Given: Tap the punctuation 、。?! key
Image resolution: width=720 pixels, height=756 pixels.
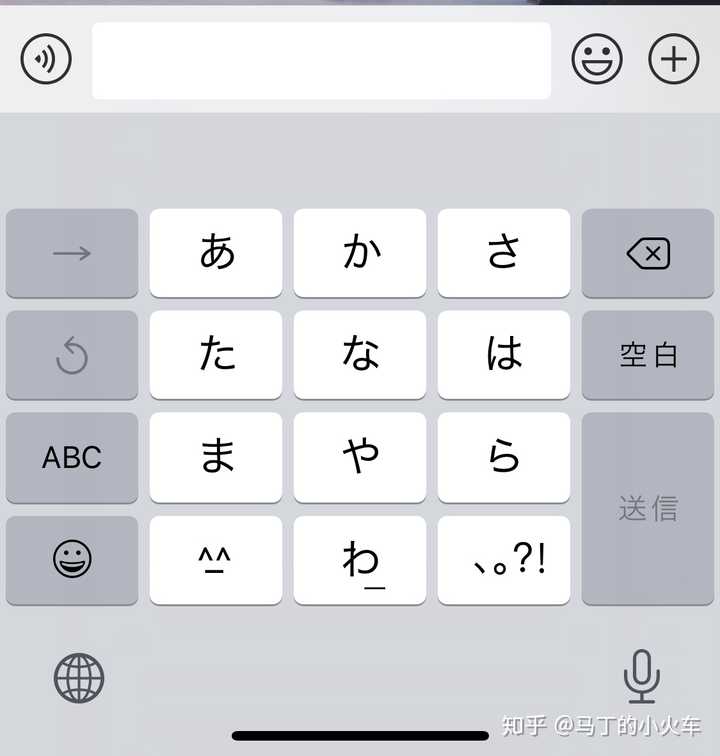Looking at the screenshot, I should tap(504, 560).
